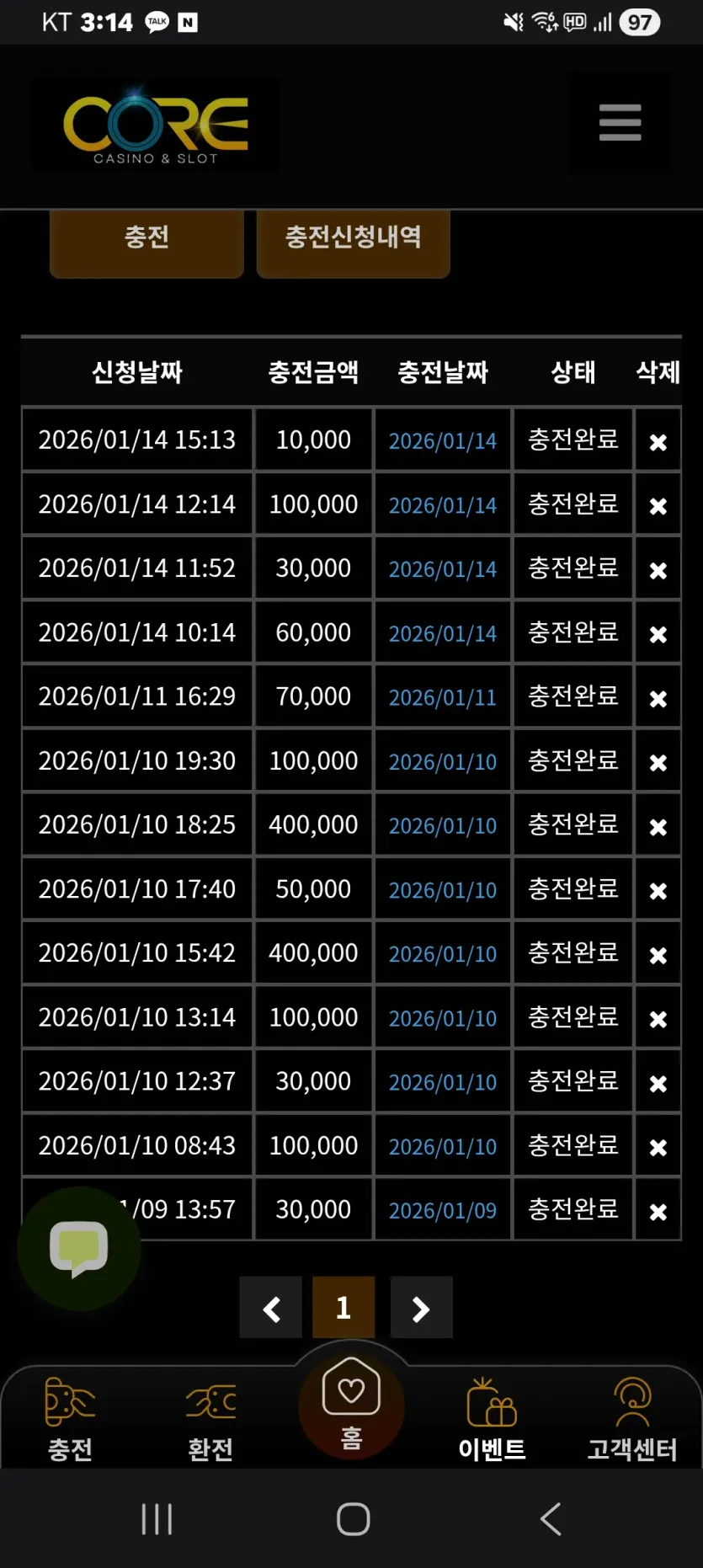Delete the 2026/01/14 12:14 record

658,505
